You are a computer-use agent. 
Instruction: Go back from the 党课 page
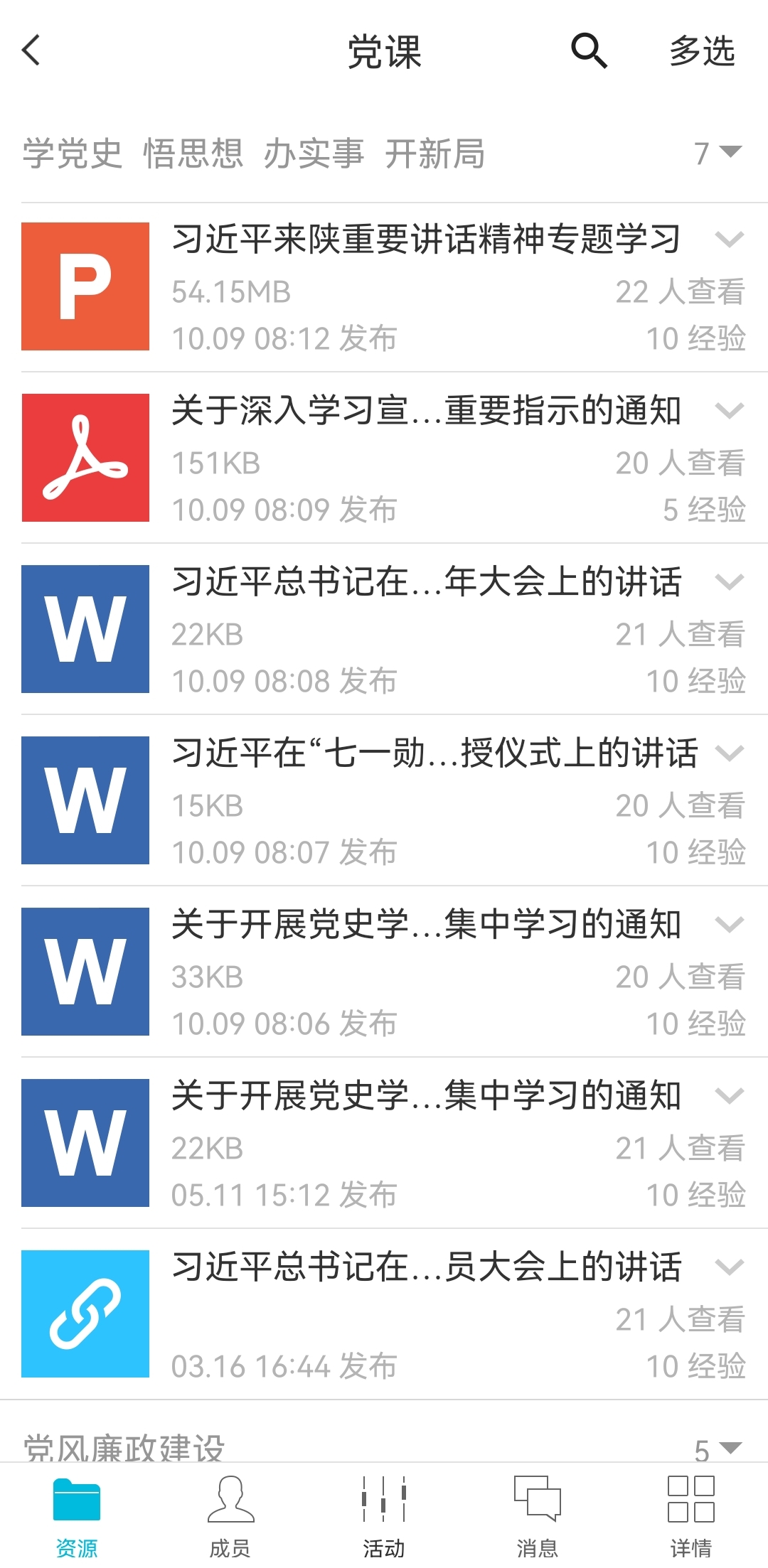[x=32, y=51]
